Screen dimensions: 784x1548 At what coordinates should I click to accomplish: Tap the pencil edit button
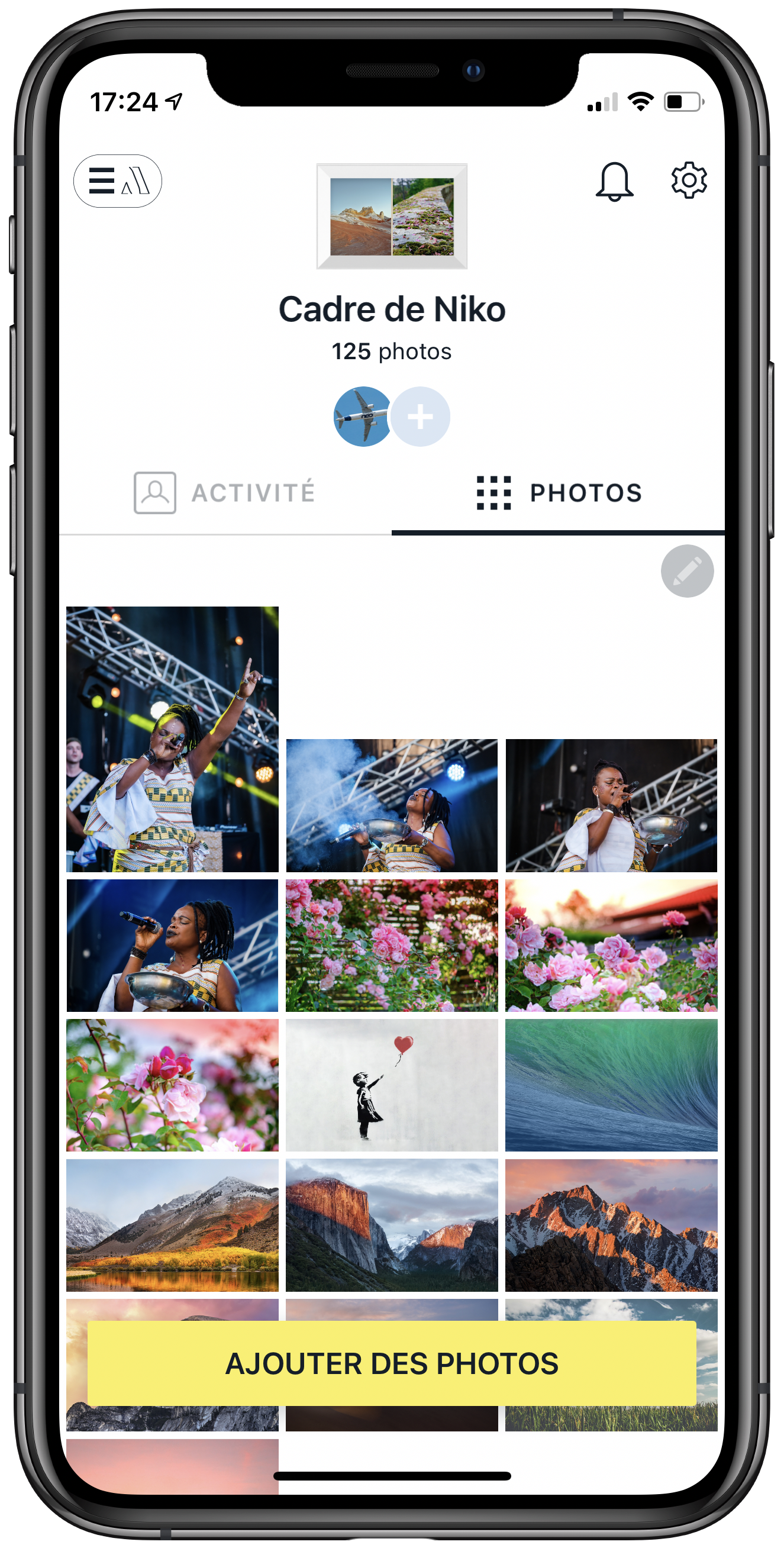point(688,571)
